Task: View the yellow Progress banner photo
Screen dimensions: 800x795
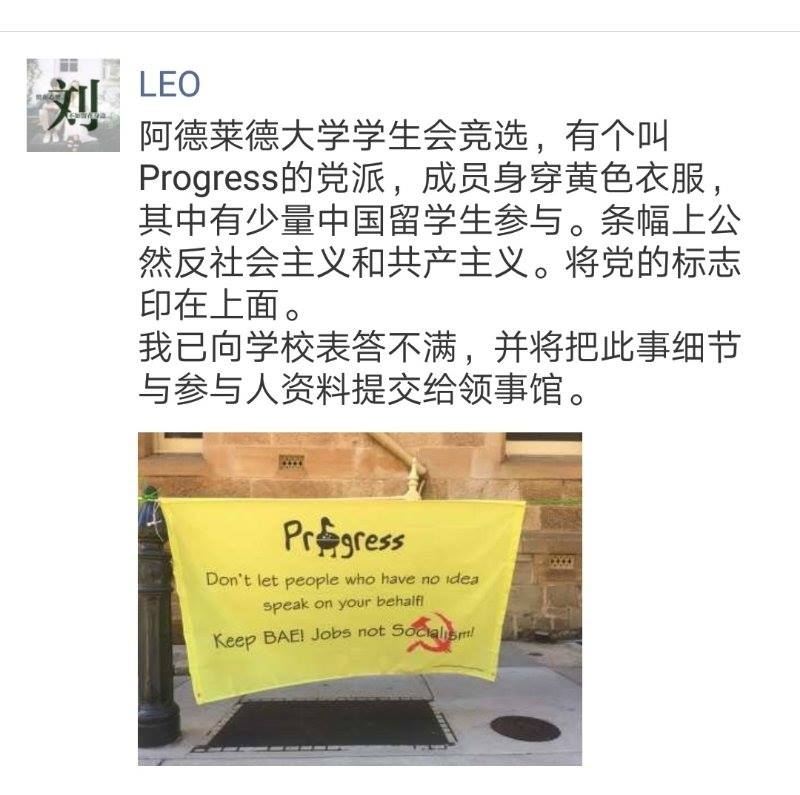Action: click(x=359, y=597)
